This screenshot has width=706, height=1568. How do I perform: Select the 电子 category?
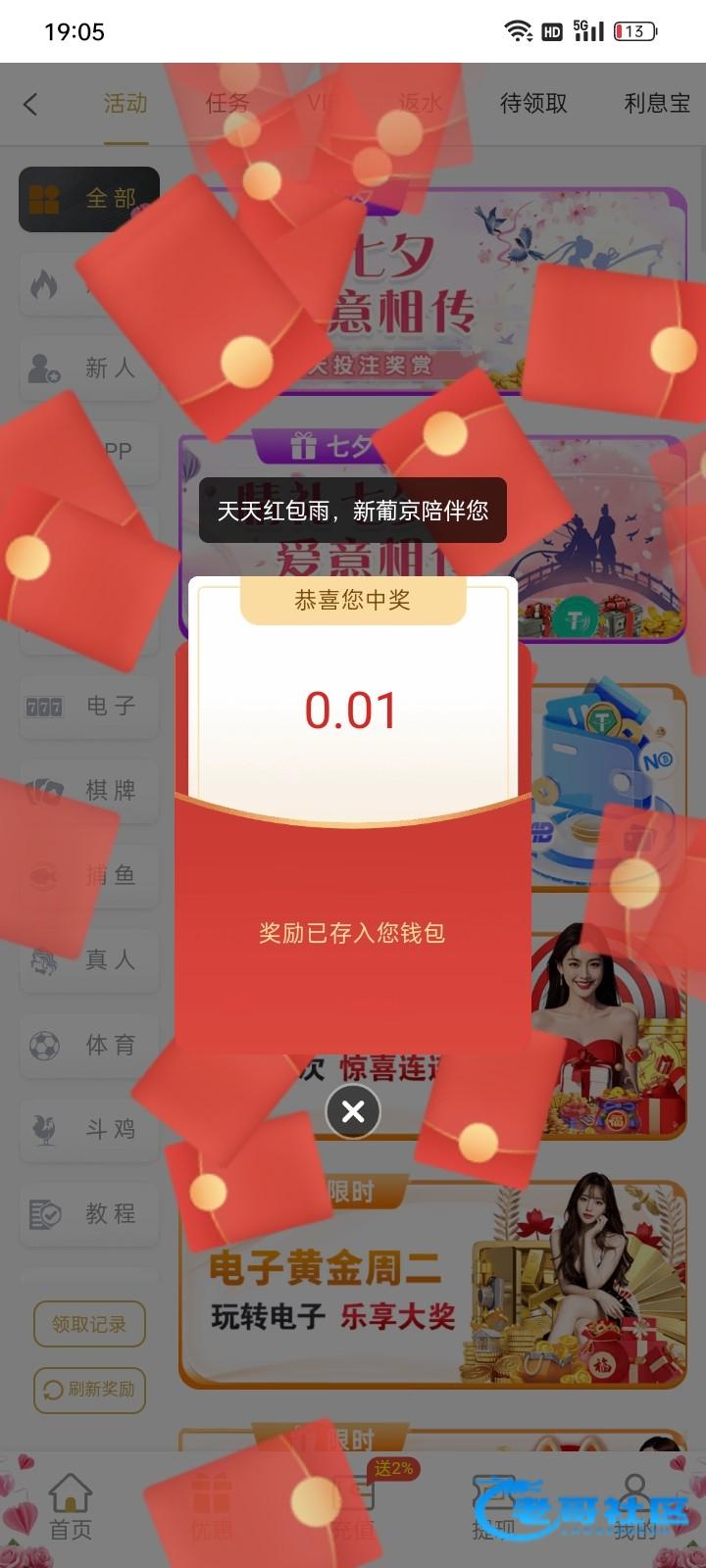89,706
